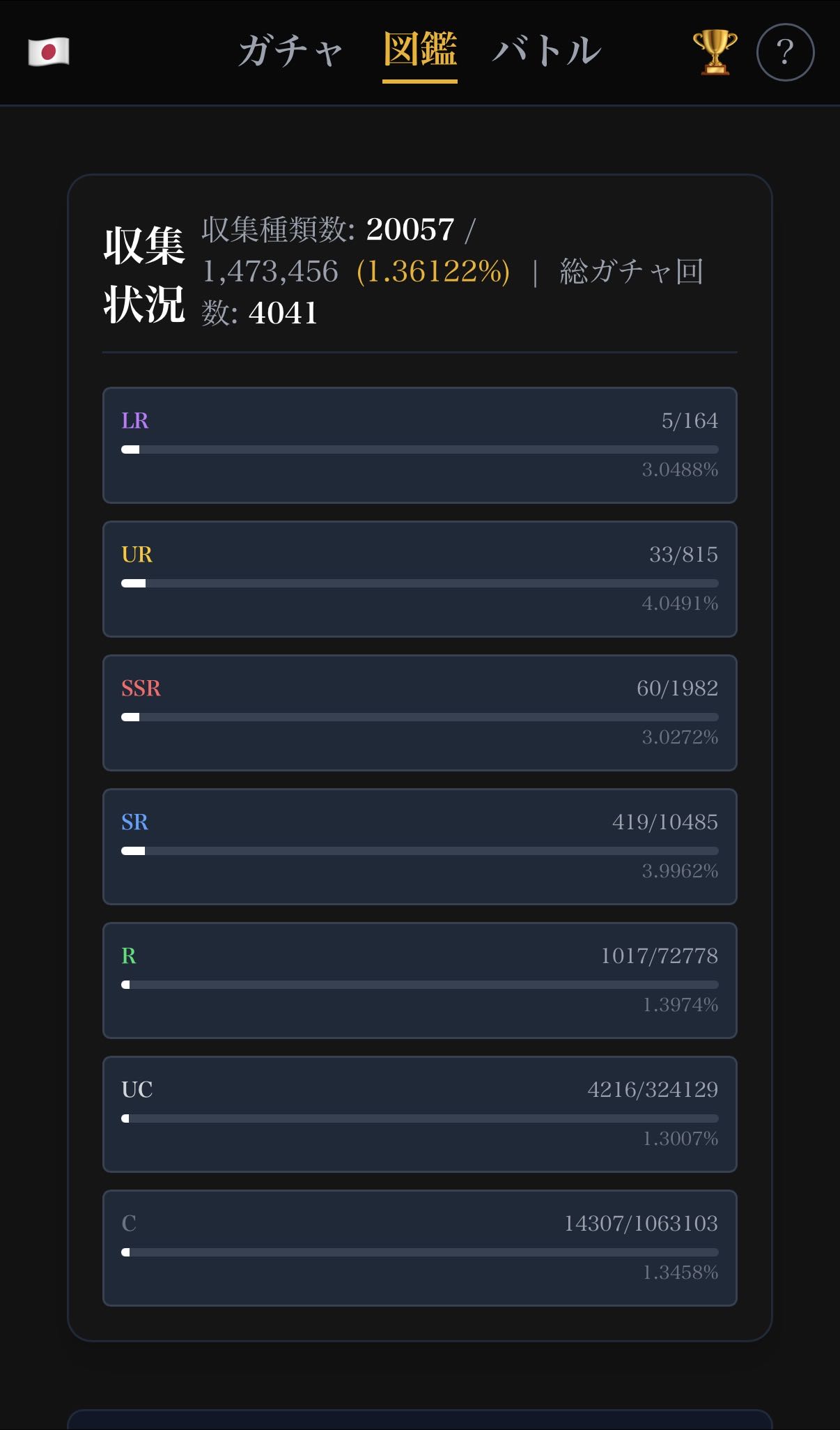This screenshot has width=840, height=1430.
Task: Switch to the ガチャ tab
Action: tap(290, 52)
